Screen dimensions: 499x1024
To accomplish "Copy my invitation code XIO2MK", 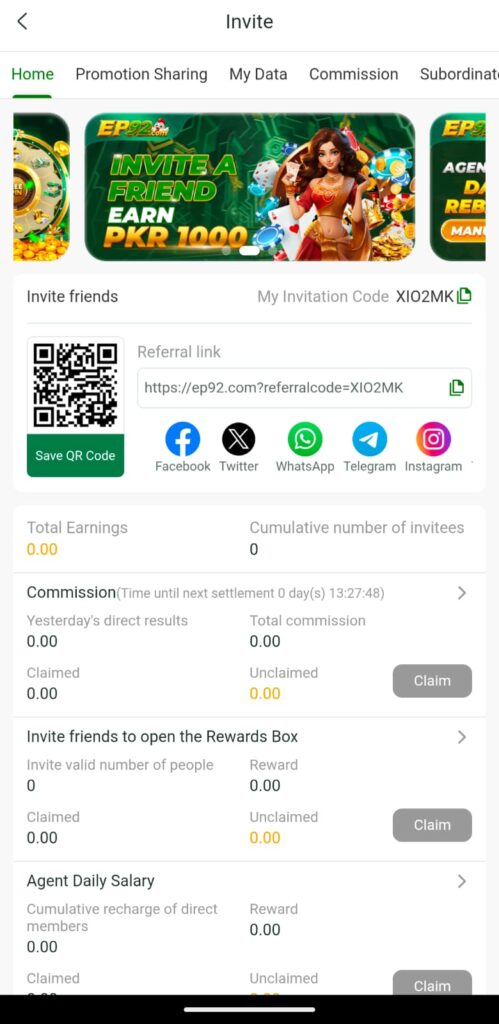I will click(x=464, y=296).
